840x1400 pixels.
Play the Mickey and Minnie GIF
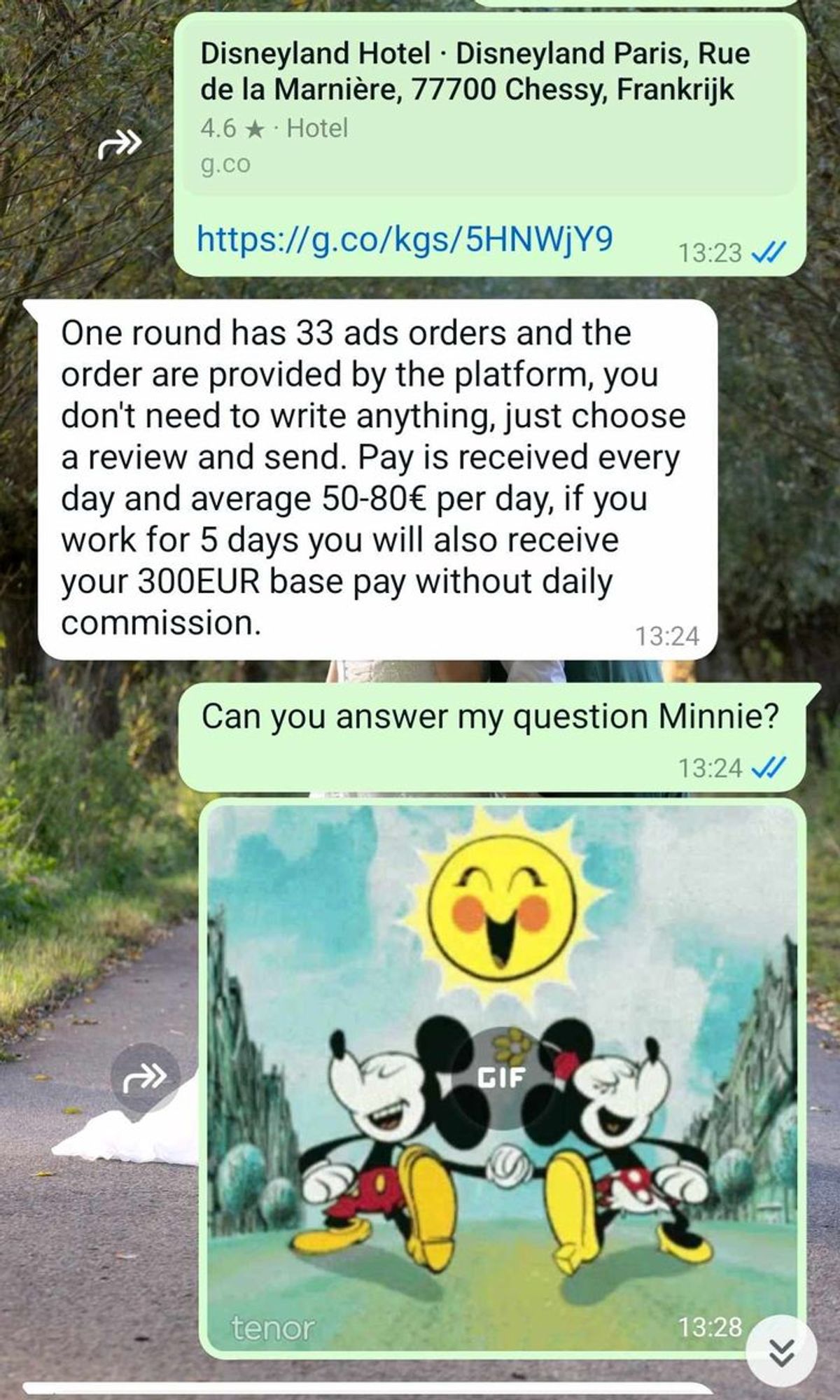point(503,1077)
